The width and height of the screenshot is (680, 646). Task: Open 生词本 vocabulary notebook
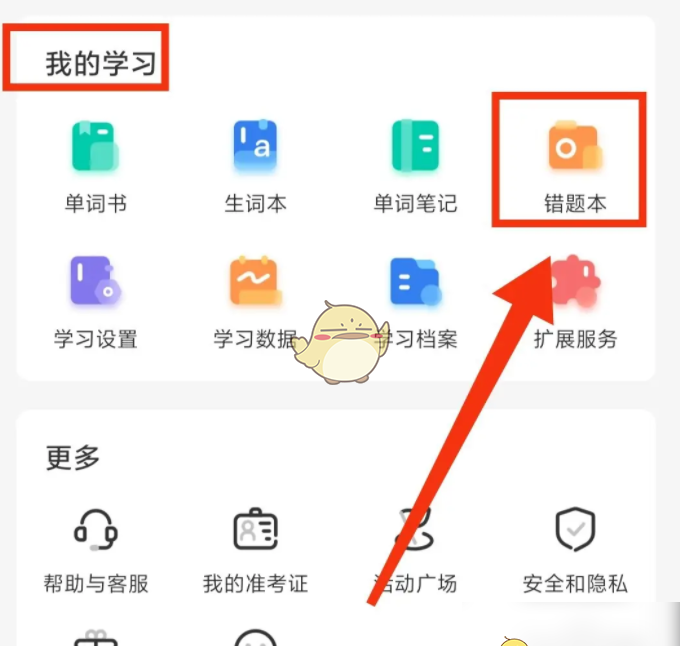coord(255,166)
